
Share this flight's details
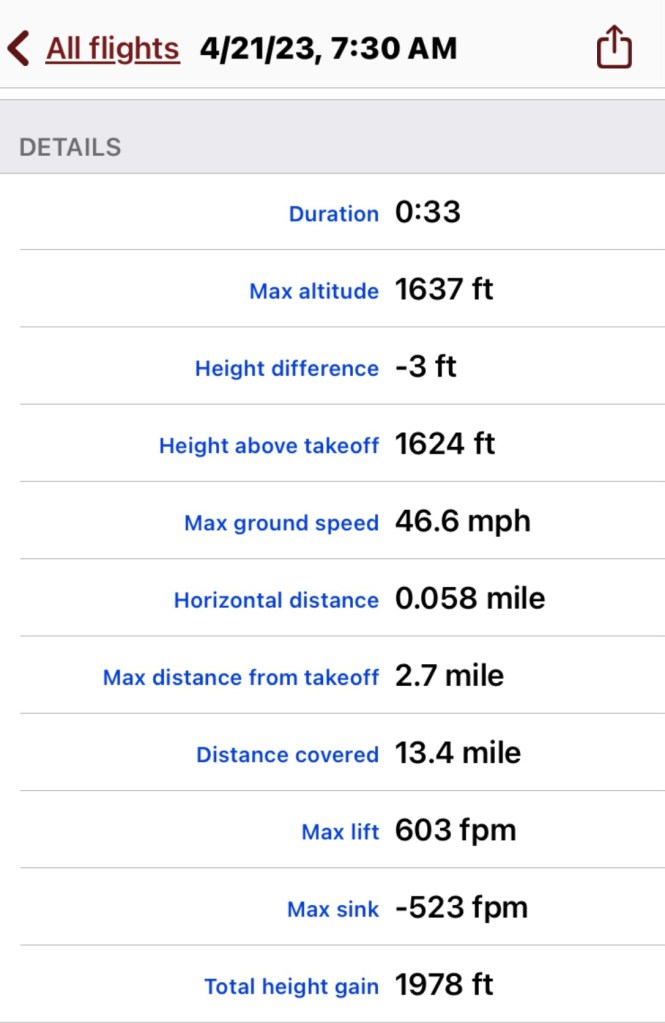(614, 47)
